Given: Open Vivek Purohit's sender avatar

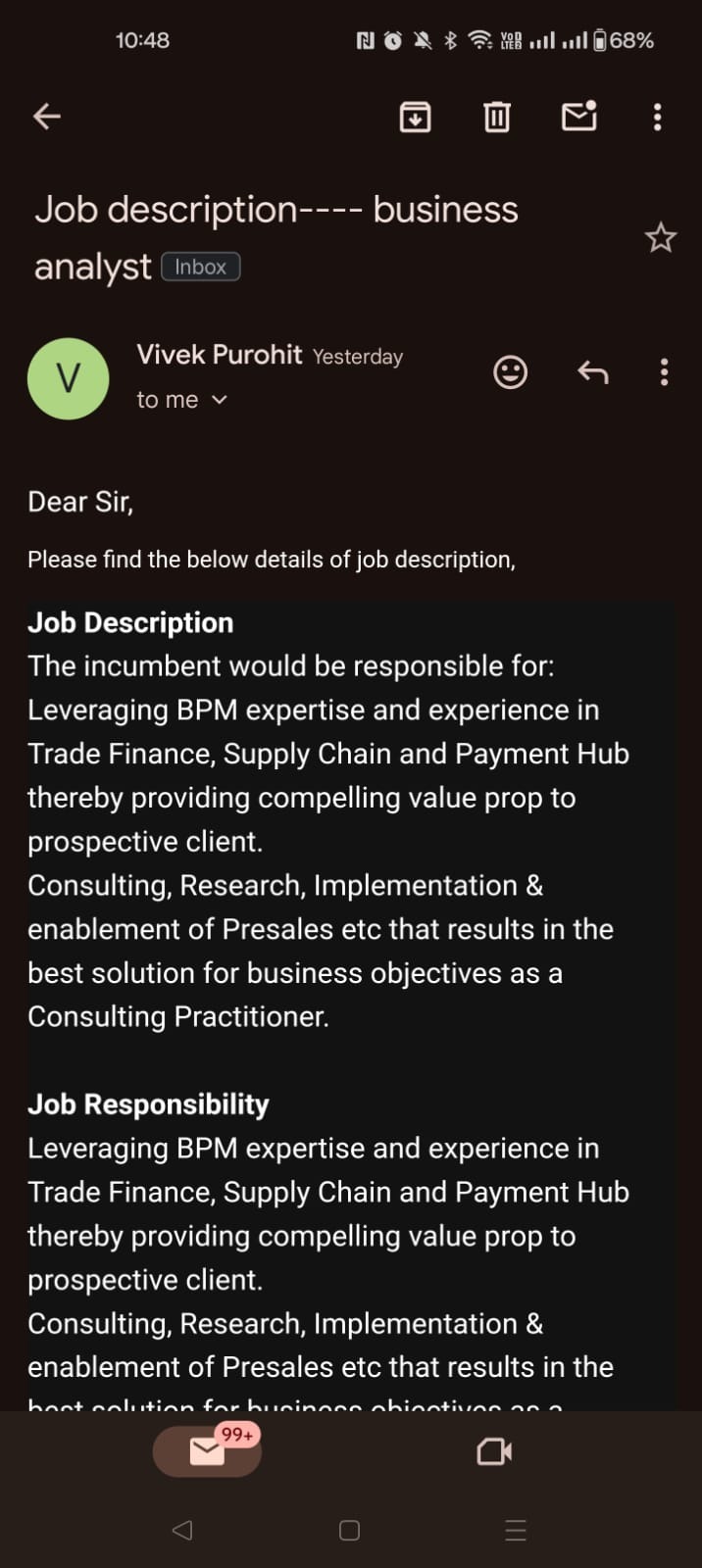Looking at the screenshot, I should click(68, 378).
